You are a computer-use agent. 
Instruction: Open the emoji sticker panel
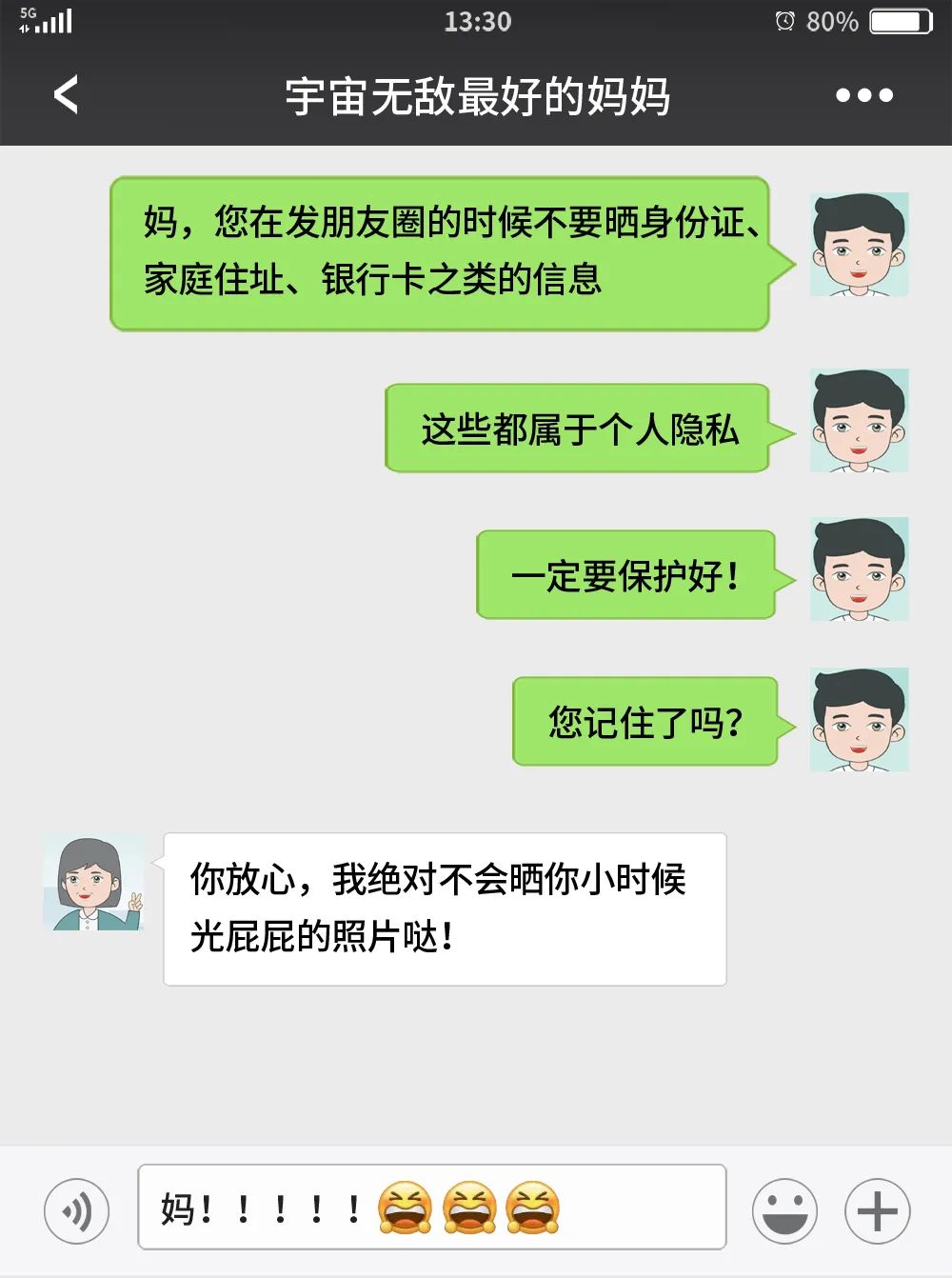[x=784, y=1211]
